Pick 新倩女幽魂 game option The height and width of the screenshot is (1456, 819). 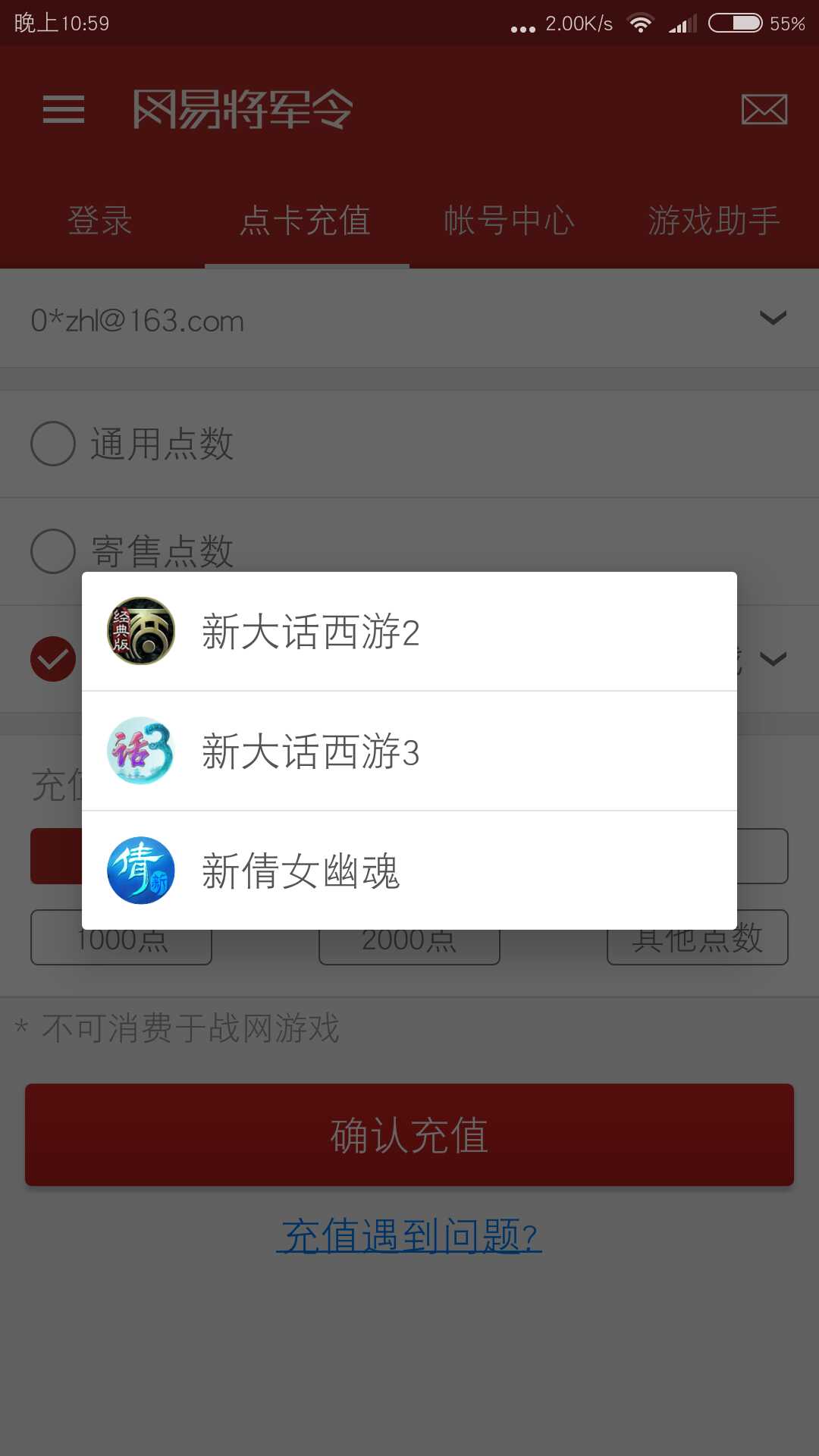tap(409, 871)
